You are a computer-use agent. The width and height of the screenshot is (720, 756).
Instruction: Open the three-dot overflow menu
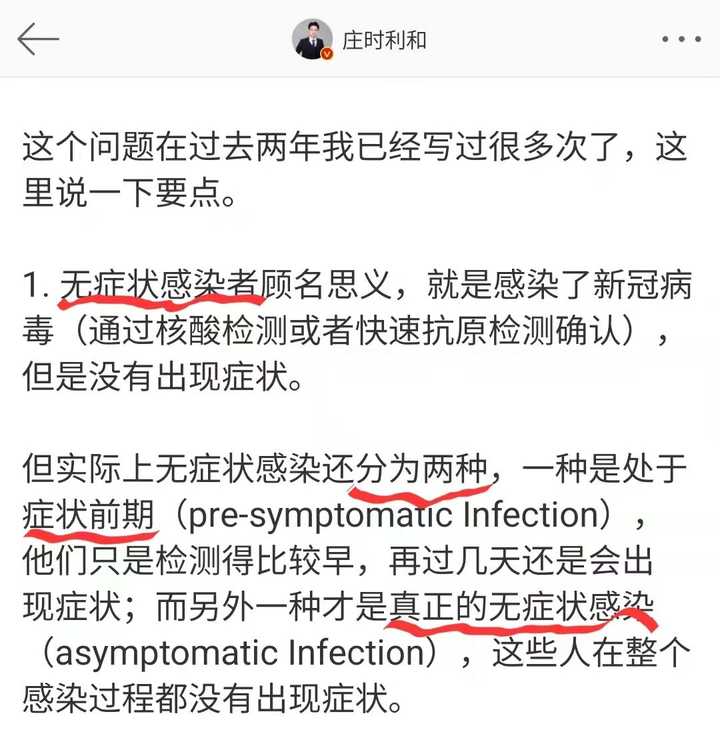[x=681, y=40]
